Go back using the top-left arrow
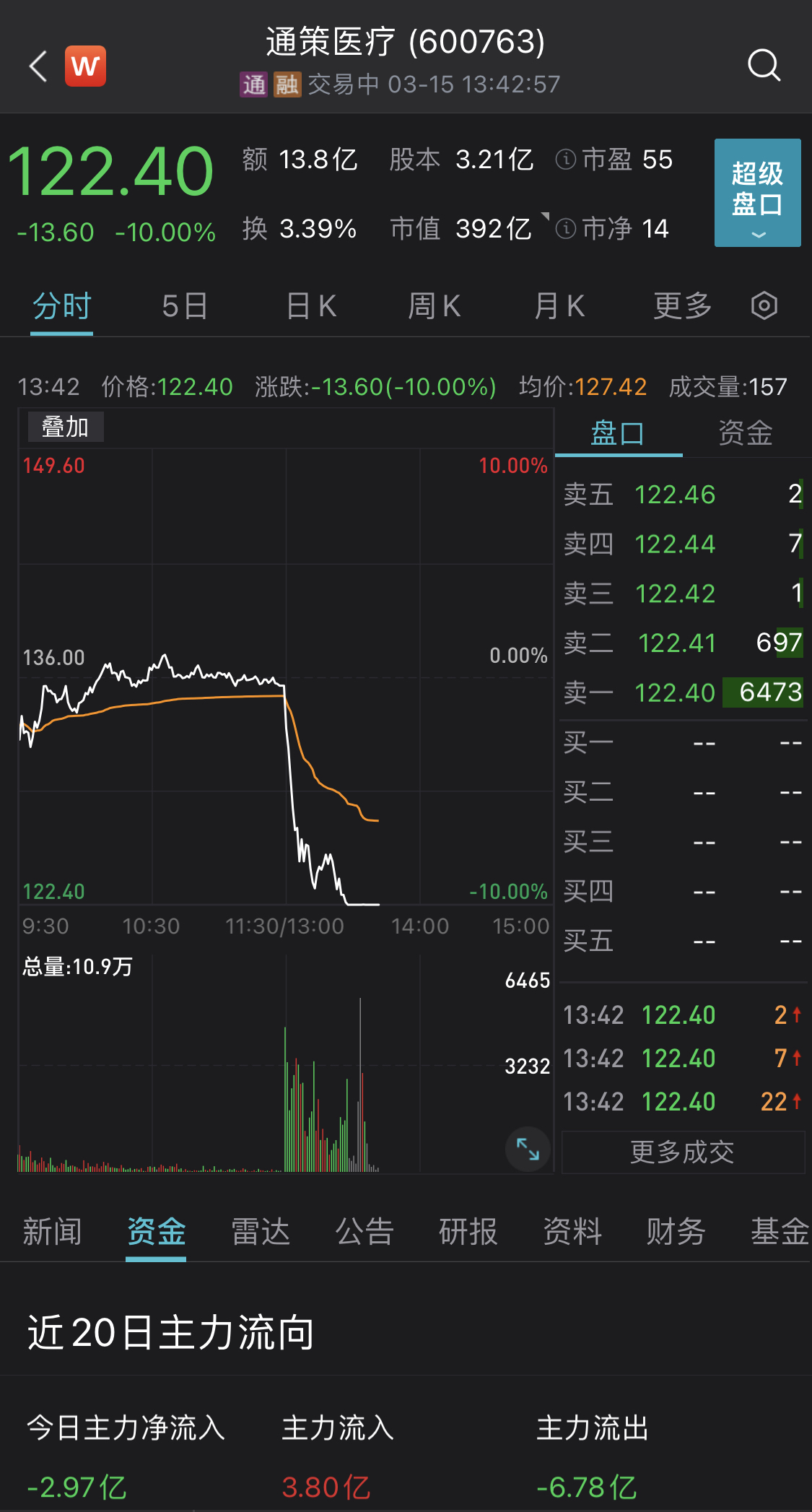Viewport: 812px width, 1512px height. click(38, 66)
